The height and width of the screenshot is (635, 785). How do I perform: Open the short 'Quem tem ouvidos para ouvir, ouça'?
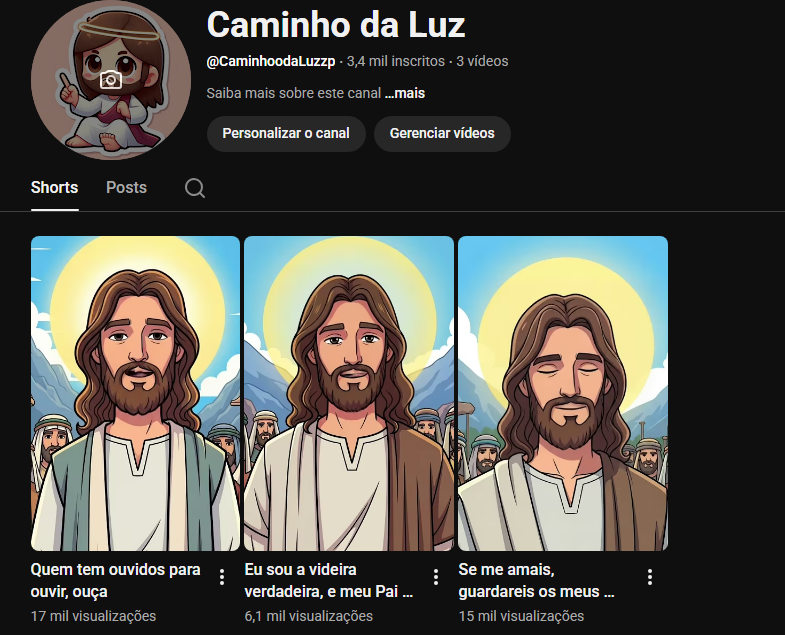click(x=135, y=393)
